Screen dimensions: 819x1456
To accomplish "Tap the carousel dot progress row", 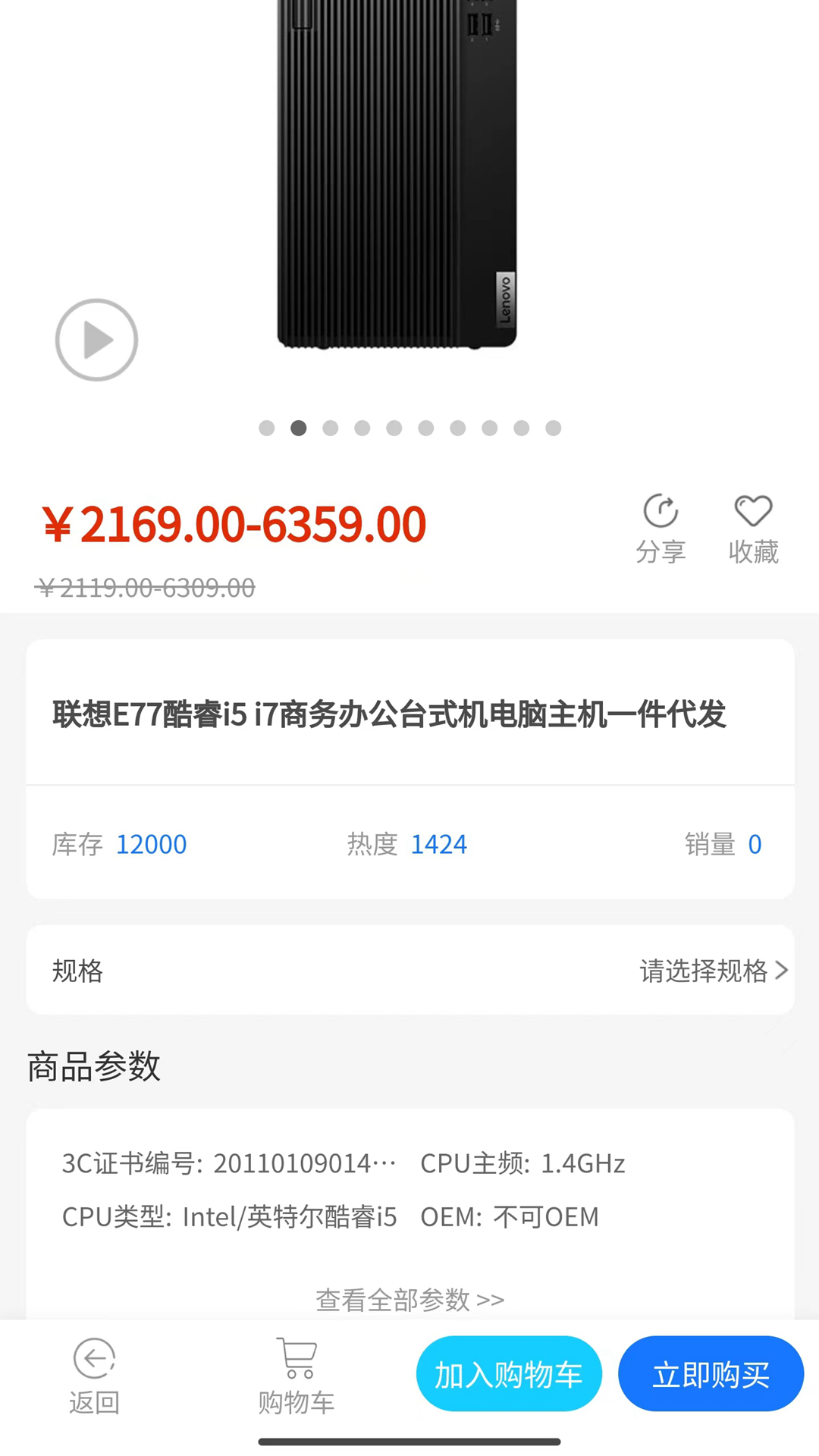I will click(x=409, y=428).
